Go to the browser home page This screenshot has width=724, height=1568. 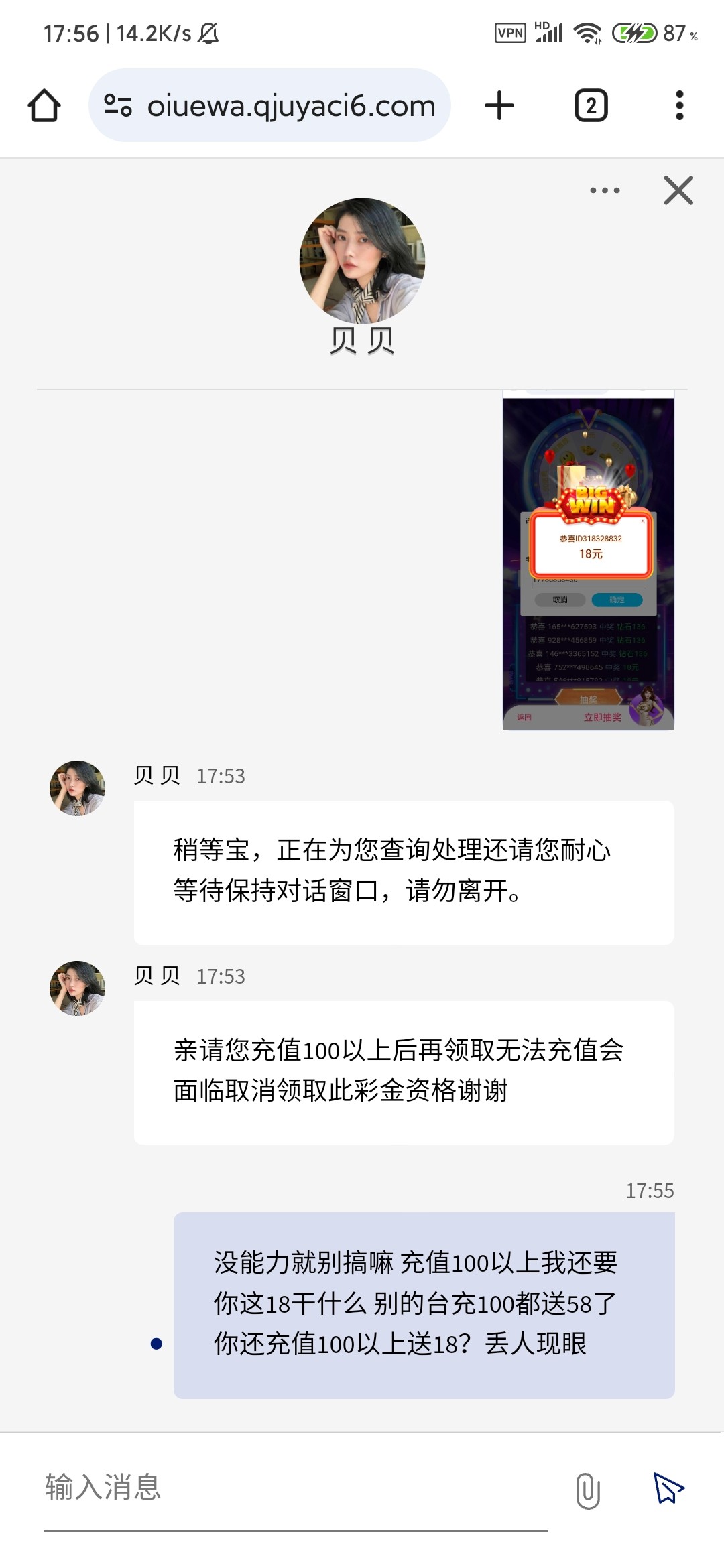(x=44, y=105)
